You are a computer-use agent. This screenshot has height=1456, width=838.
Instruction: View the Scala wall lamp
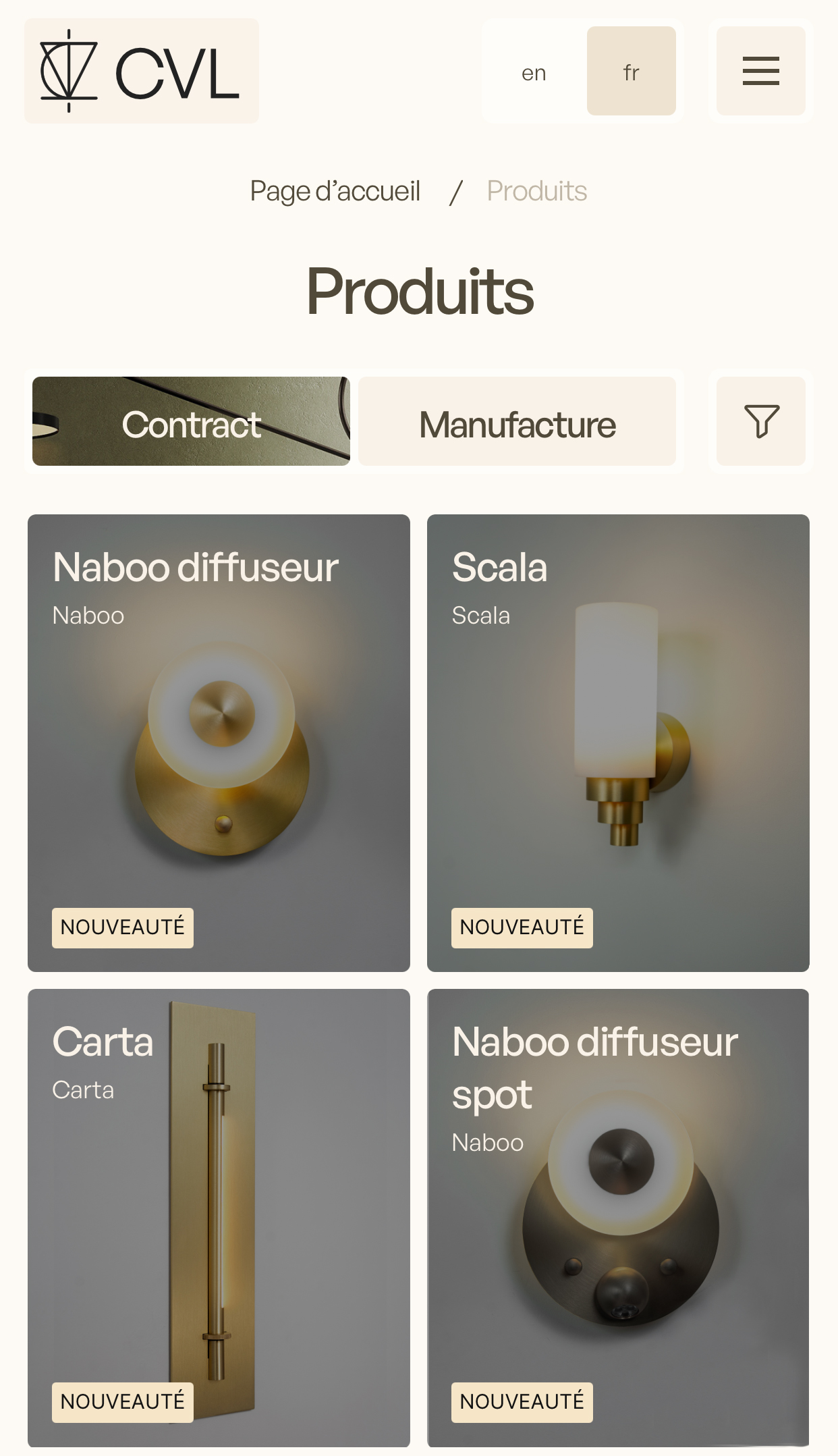(618, 743)
